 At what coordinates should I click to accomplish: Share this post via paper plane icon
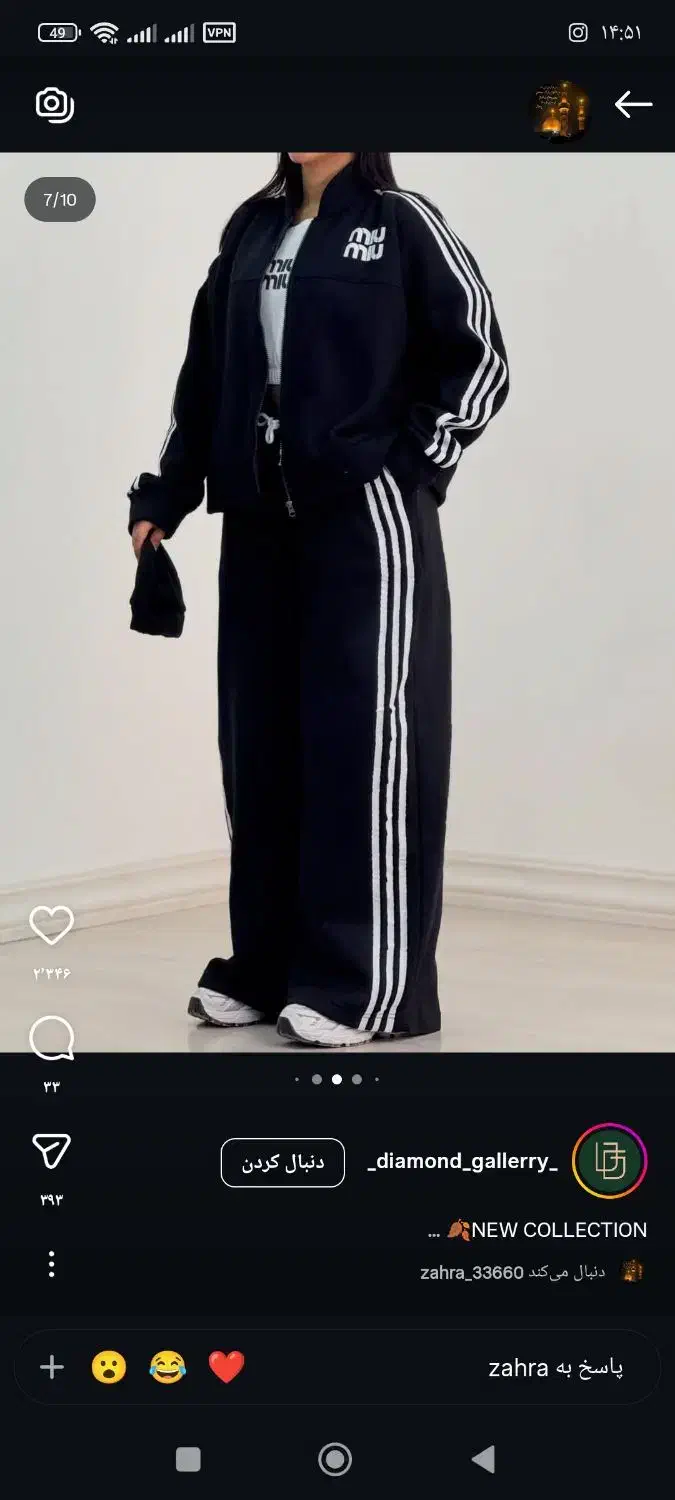tap(51, 1152)
